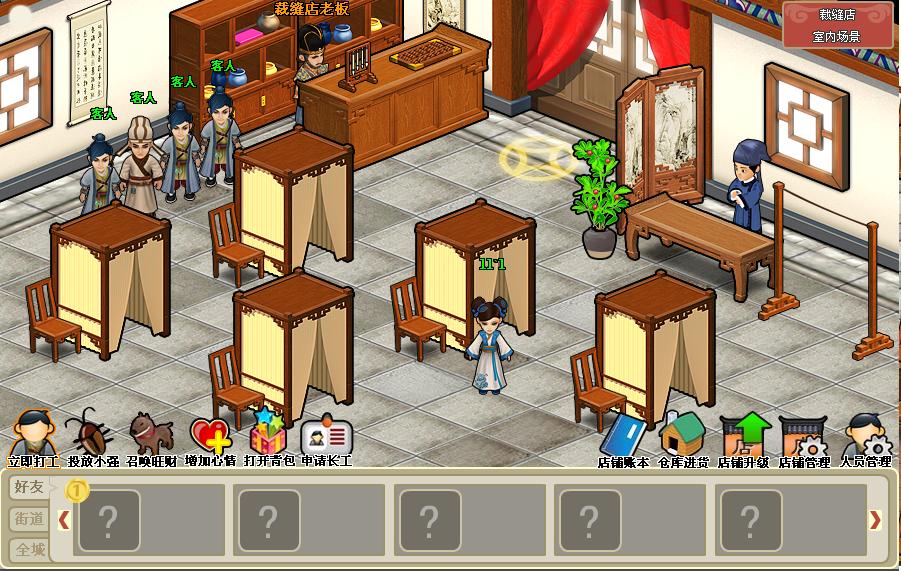Switch to the 街道 street tab
Screen dimensions: 901x571
click(x=29, y=519)
